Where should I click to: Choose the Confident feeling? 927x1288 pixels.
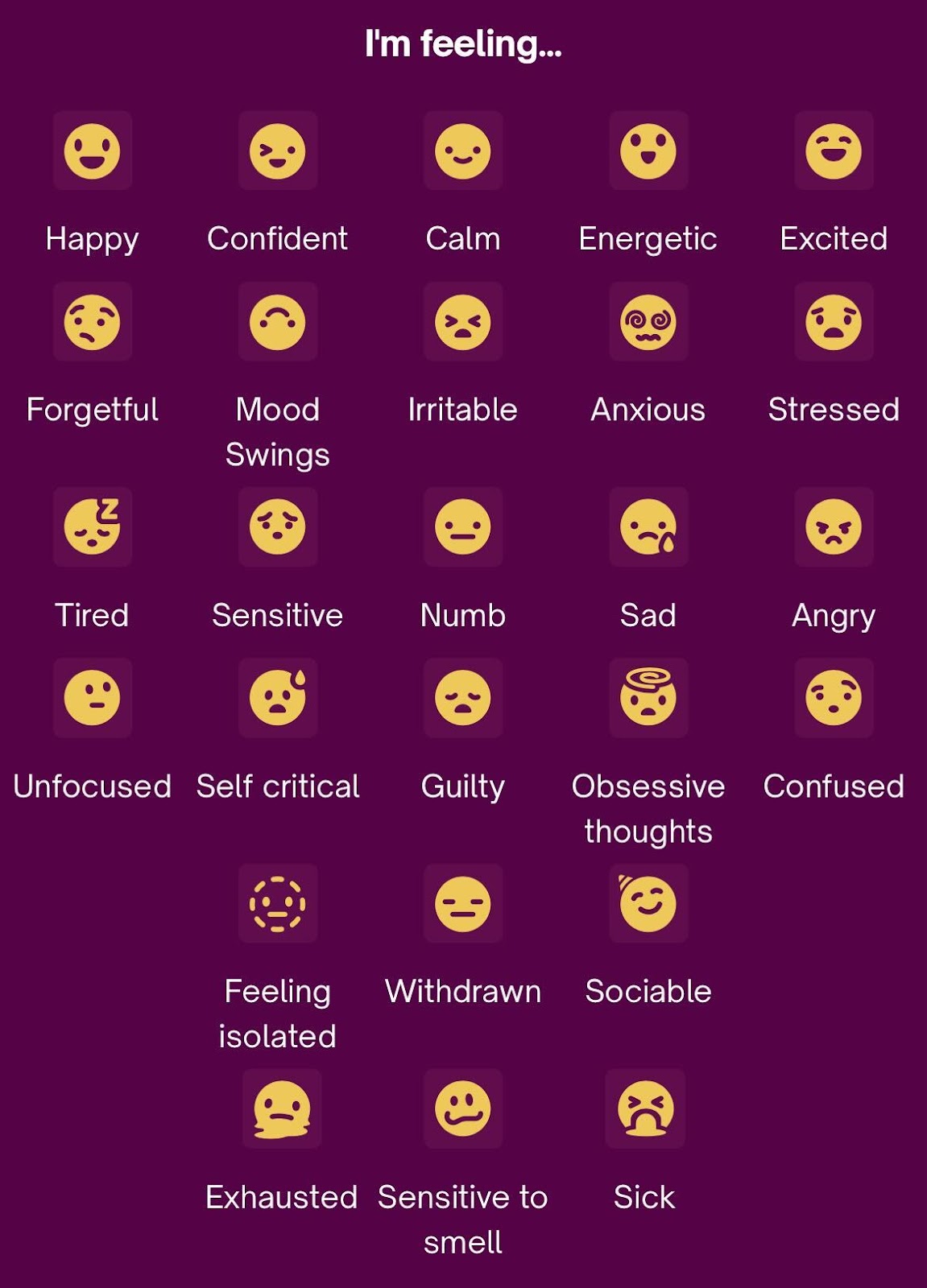[278, 151]
